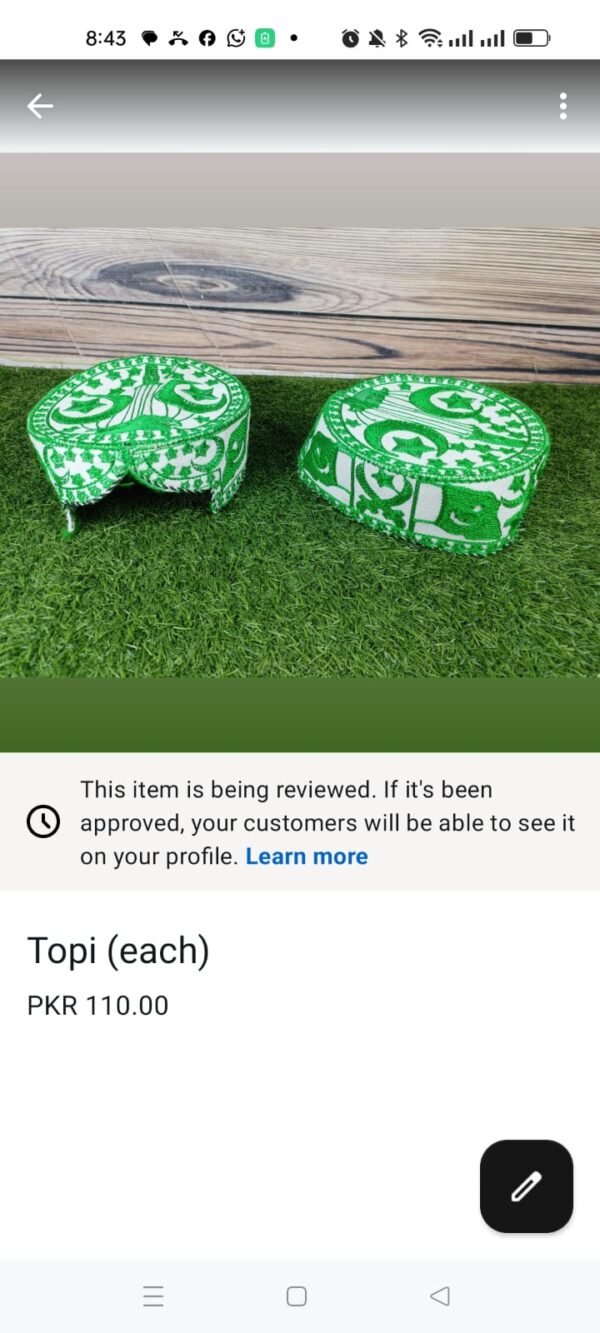Open recent apps from navigation bar
The width and height of the screenshot is (600, 1333).
point(153,1297)
